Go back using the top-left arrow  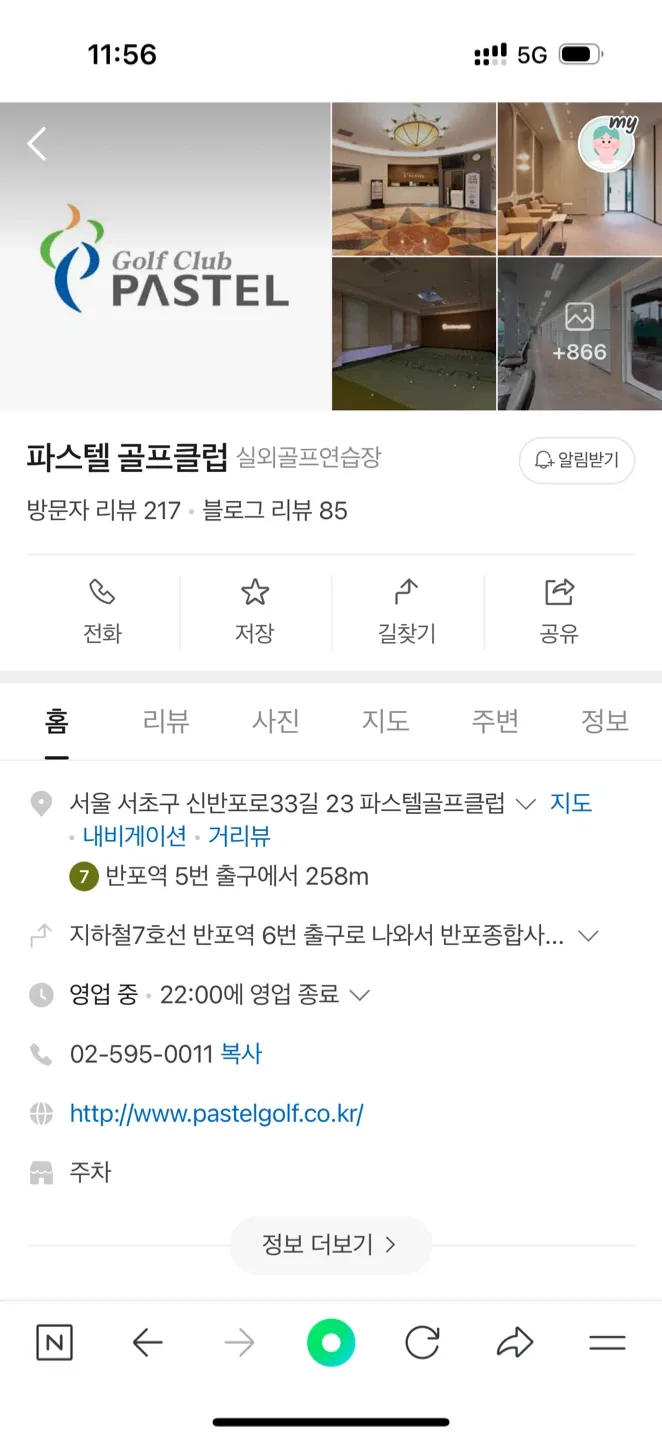(37, 144)
